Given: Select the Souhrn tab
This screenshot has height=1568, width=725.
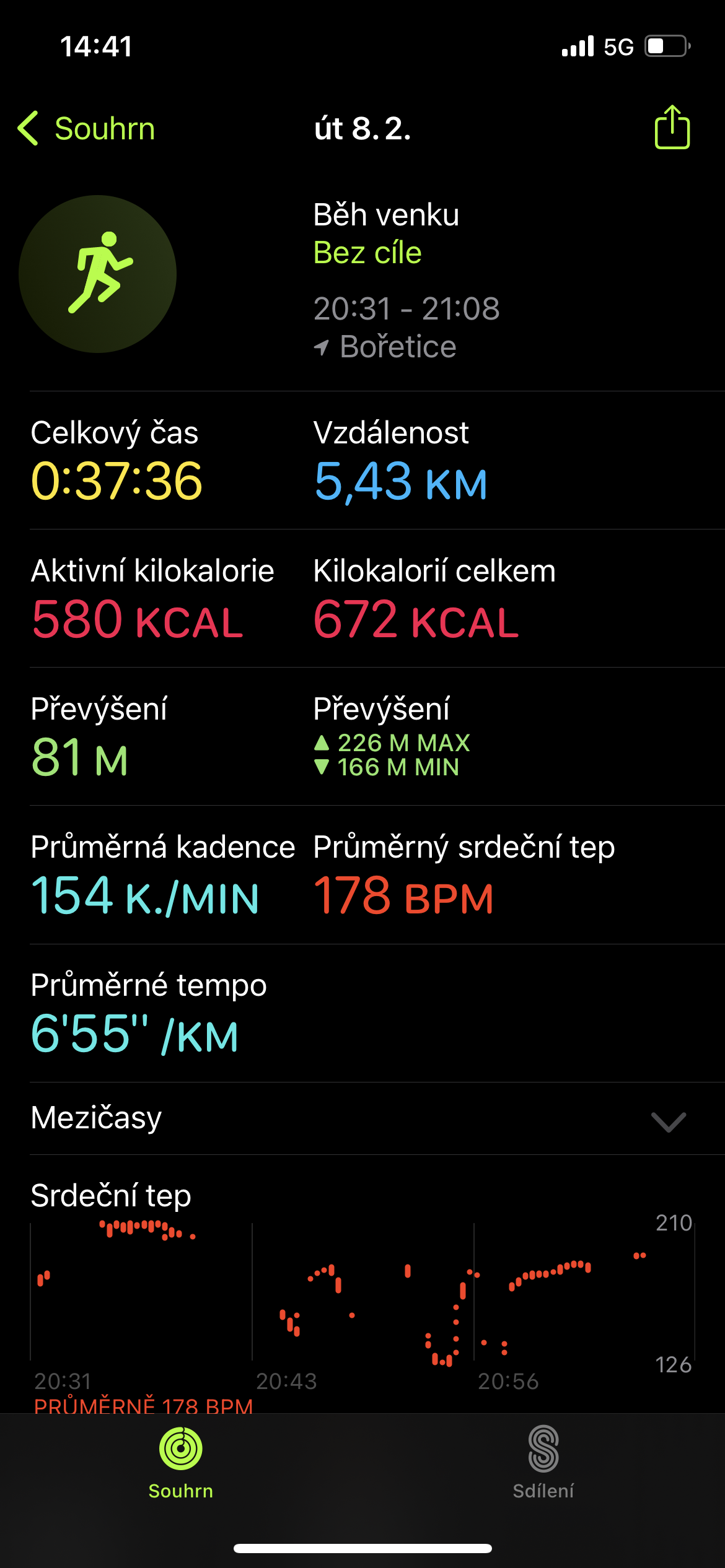Looking at the screenshot, I should pyautogui.click(x=181, y=1463).
